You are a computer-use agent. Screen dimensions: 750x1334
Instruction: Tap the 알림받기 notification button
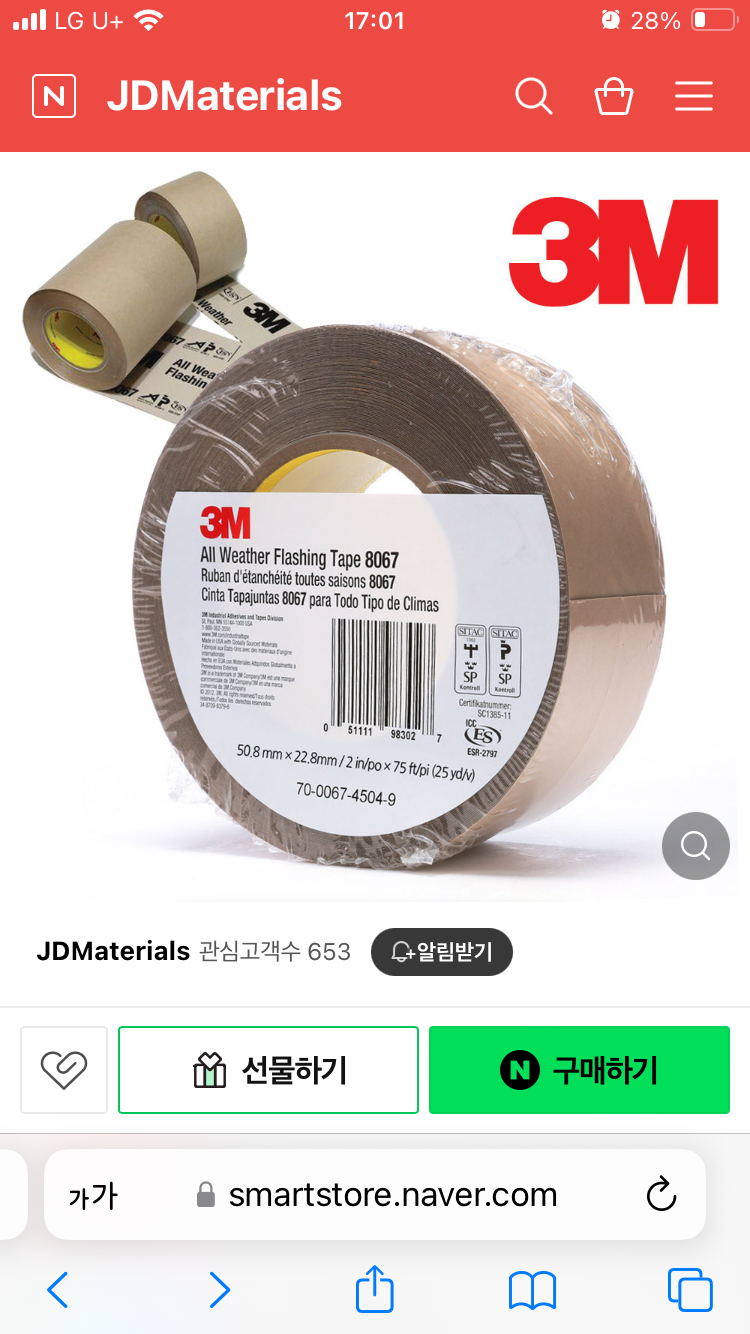pos(442,951)
